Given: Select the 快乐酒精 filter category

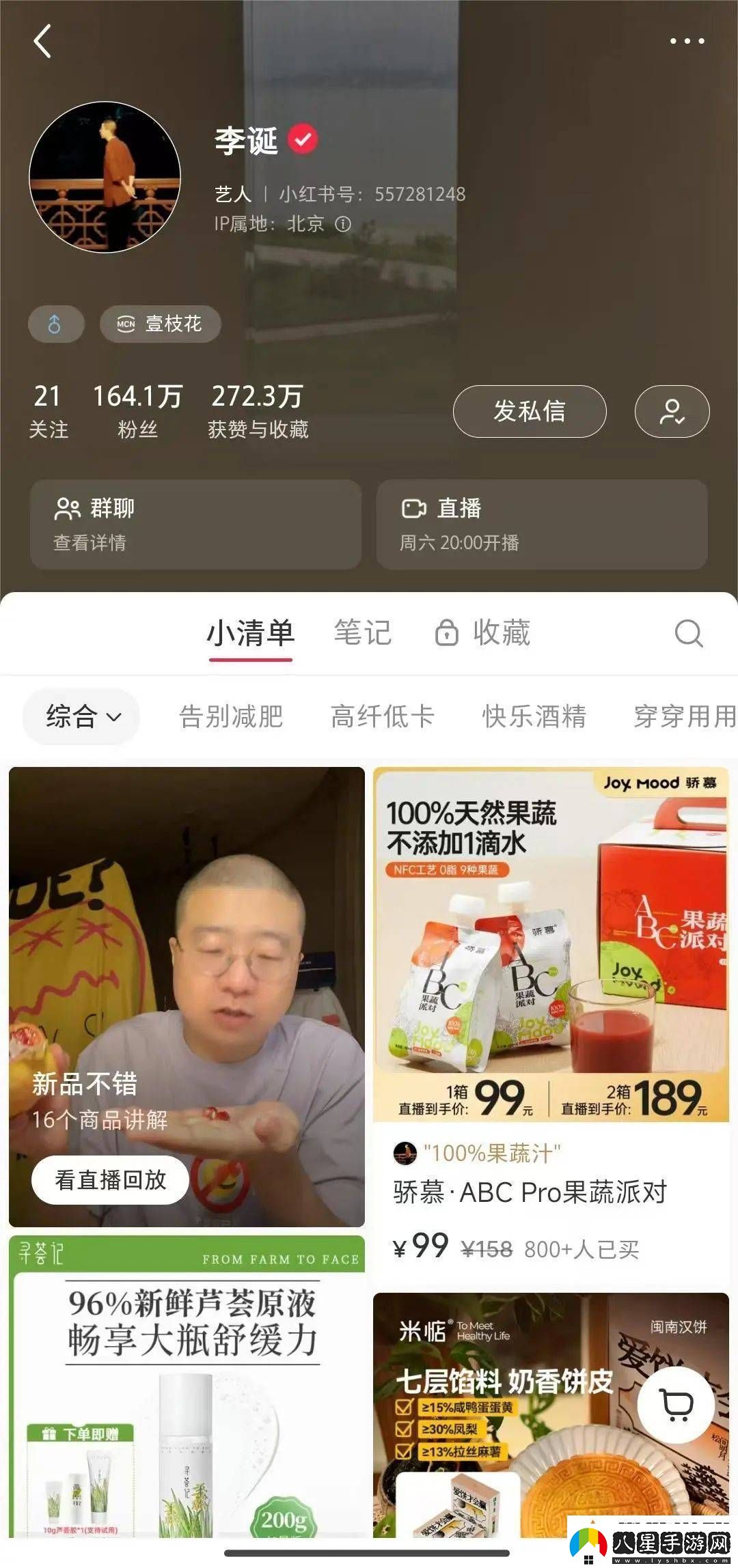Looking at the screenshot, I should tap(535, 716).
